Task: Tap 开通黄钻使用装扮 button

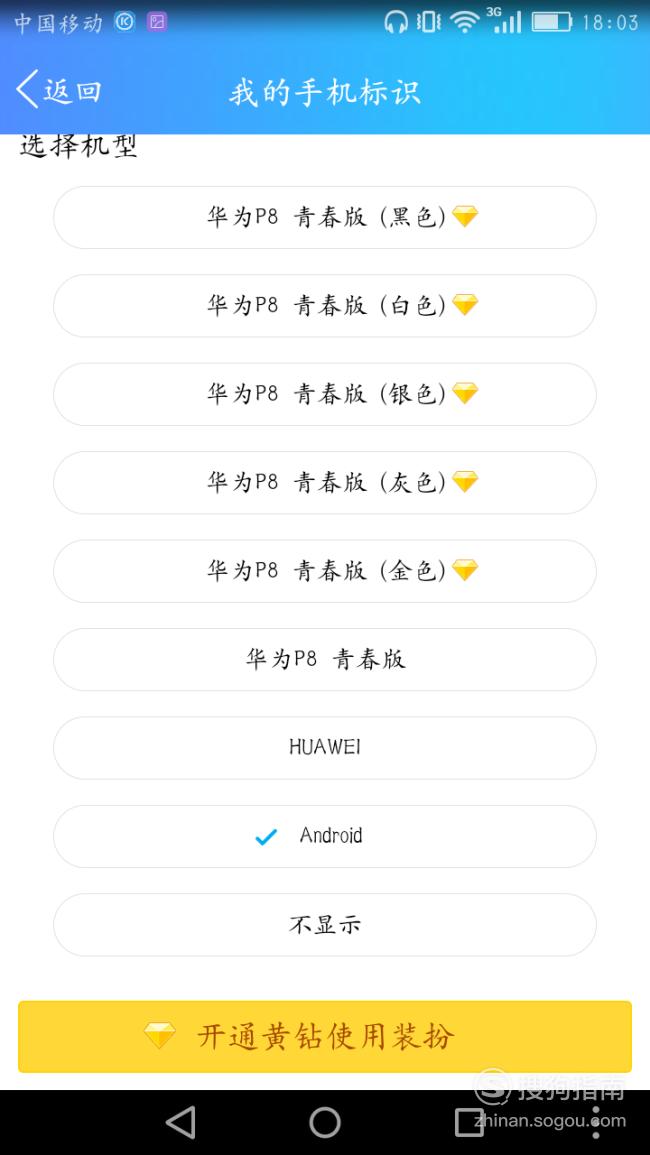Action: tap(324, 1036)
